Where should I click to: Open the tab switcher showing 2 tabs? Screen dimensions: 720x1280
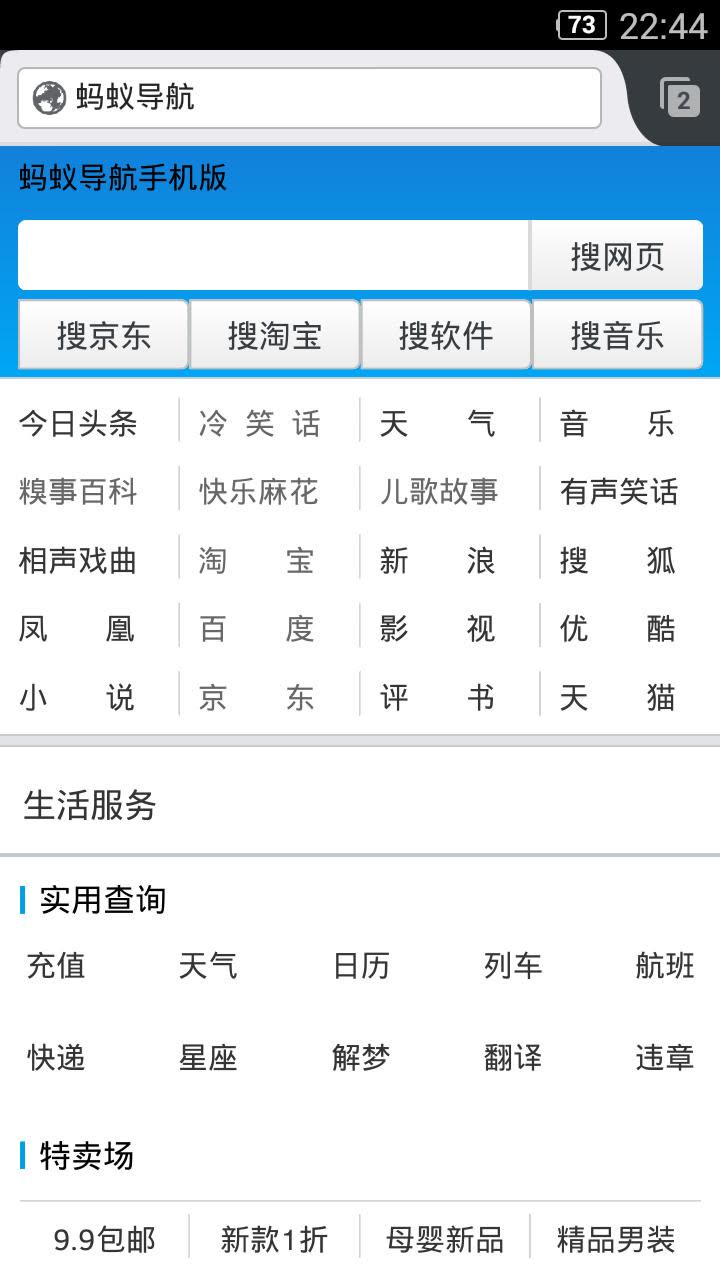click(676, 97)
